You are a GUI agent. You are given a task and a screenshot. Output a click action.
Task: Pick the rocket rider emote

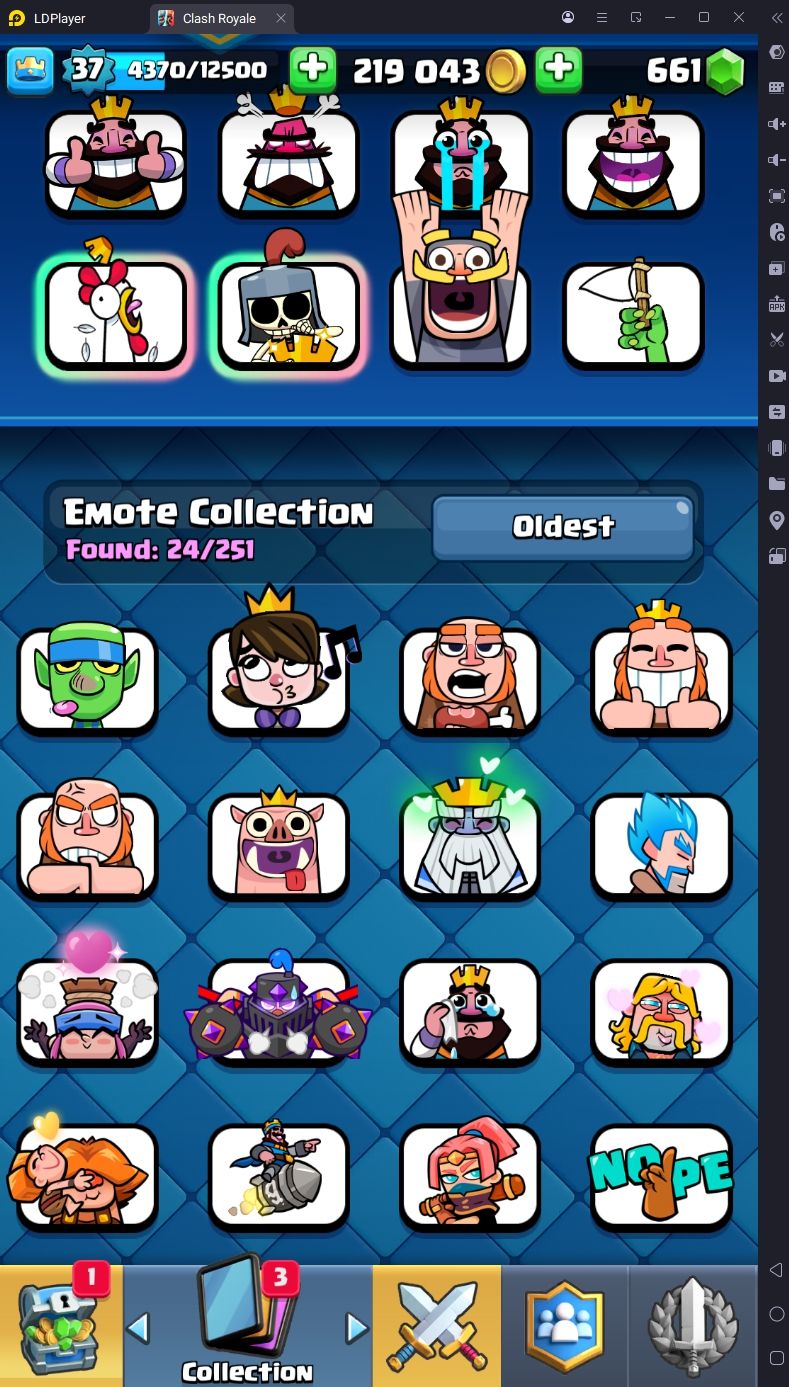click(279, 1175)
